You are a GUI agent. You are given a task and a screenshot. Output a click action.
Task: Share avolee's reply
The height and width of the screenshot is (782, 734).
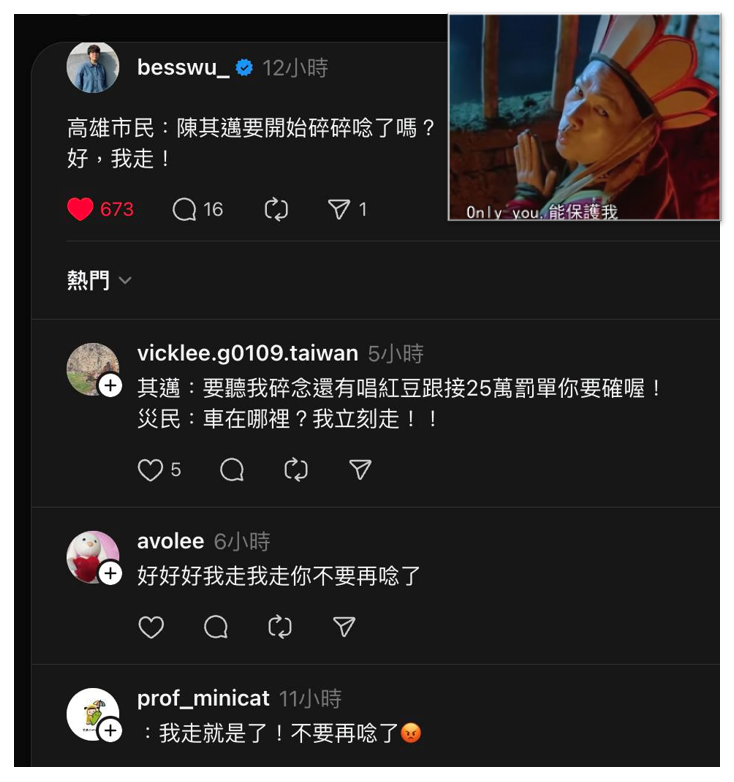(344, 627)
